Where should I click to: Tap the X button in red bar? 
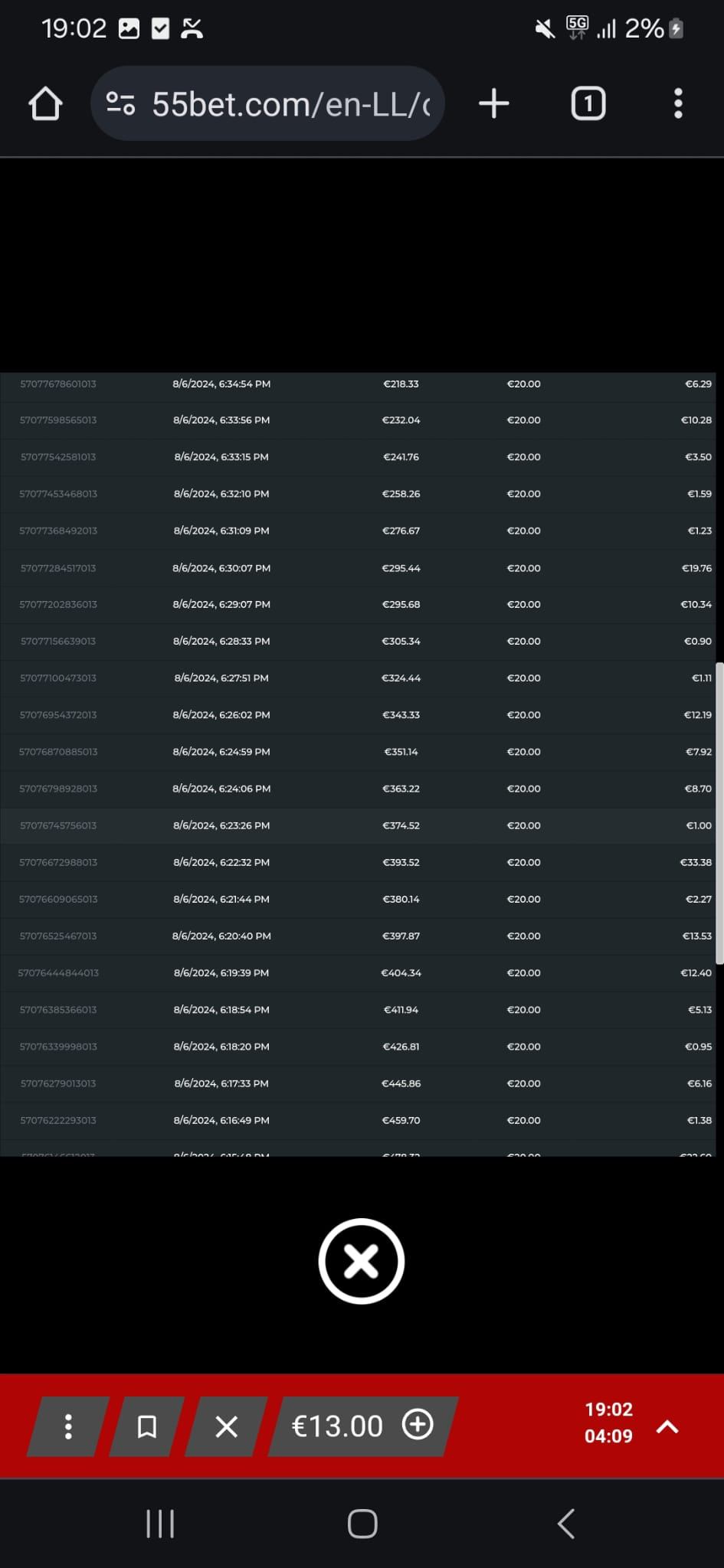click(x=227, y=1426)
